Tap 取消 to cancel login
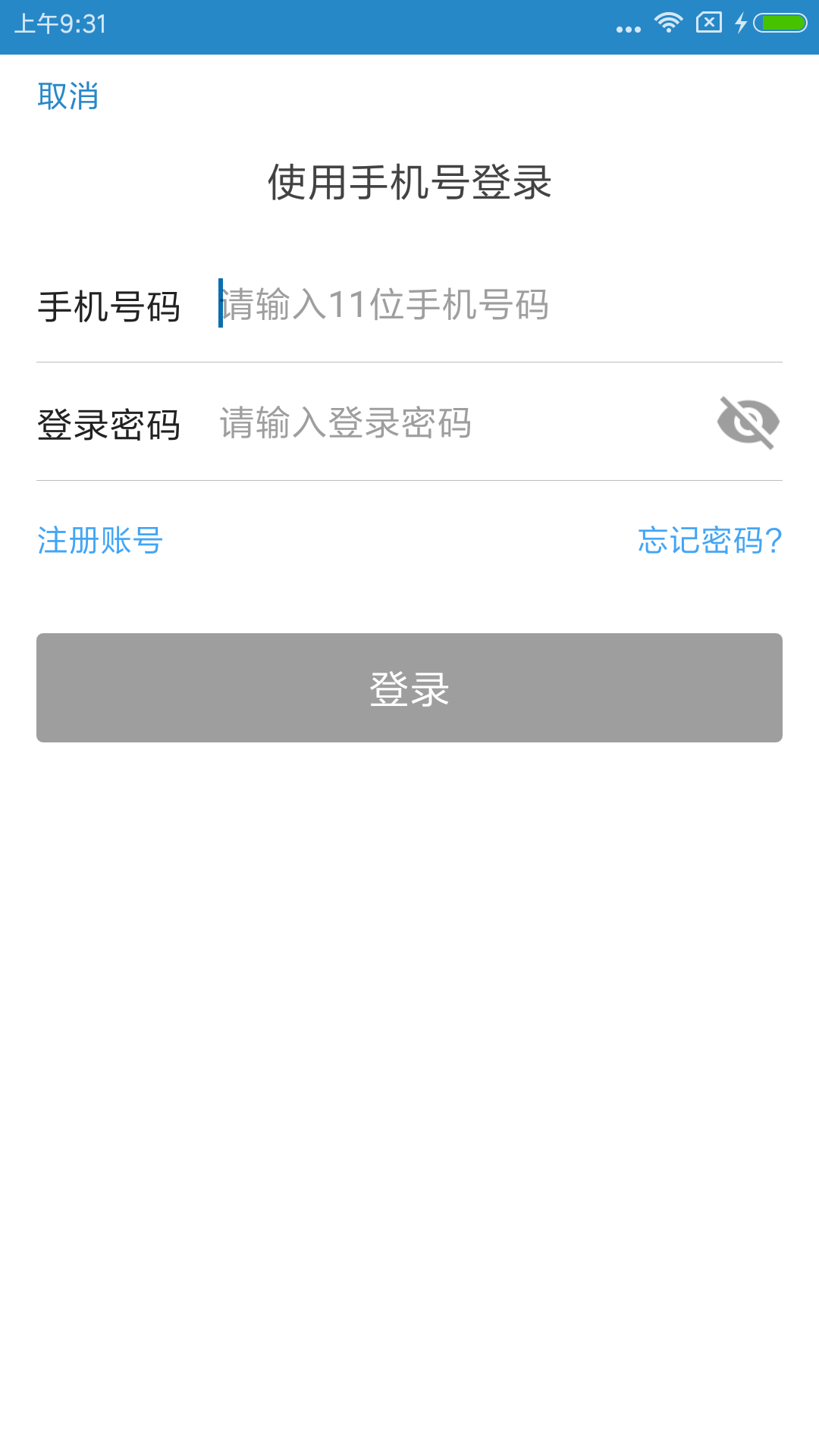 click(x=68, y=96)
